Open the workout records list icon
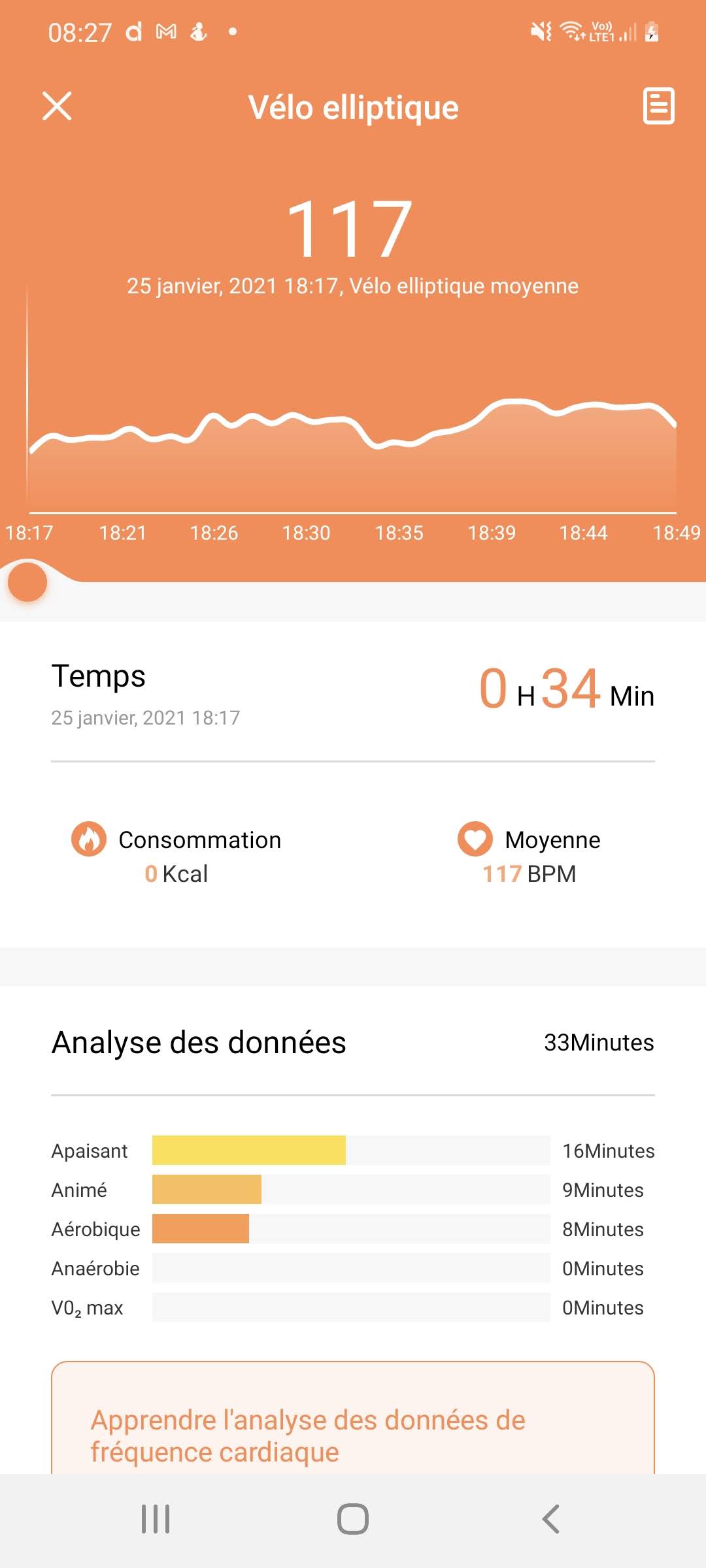 click(x=658, y=106)
